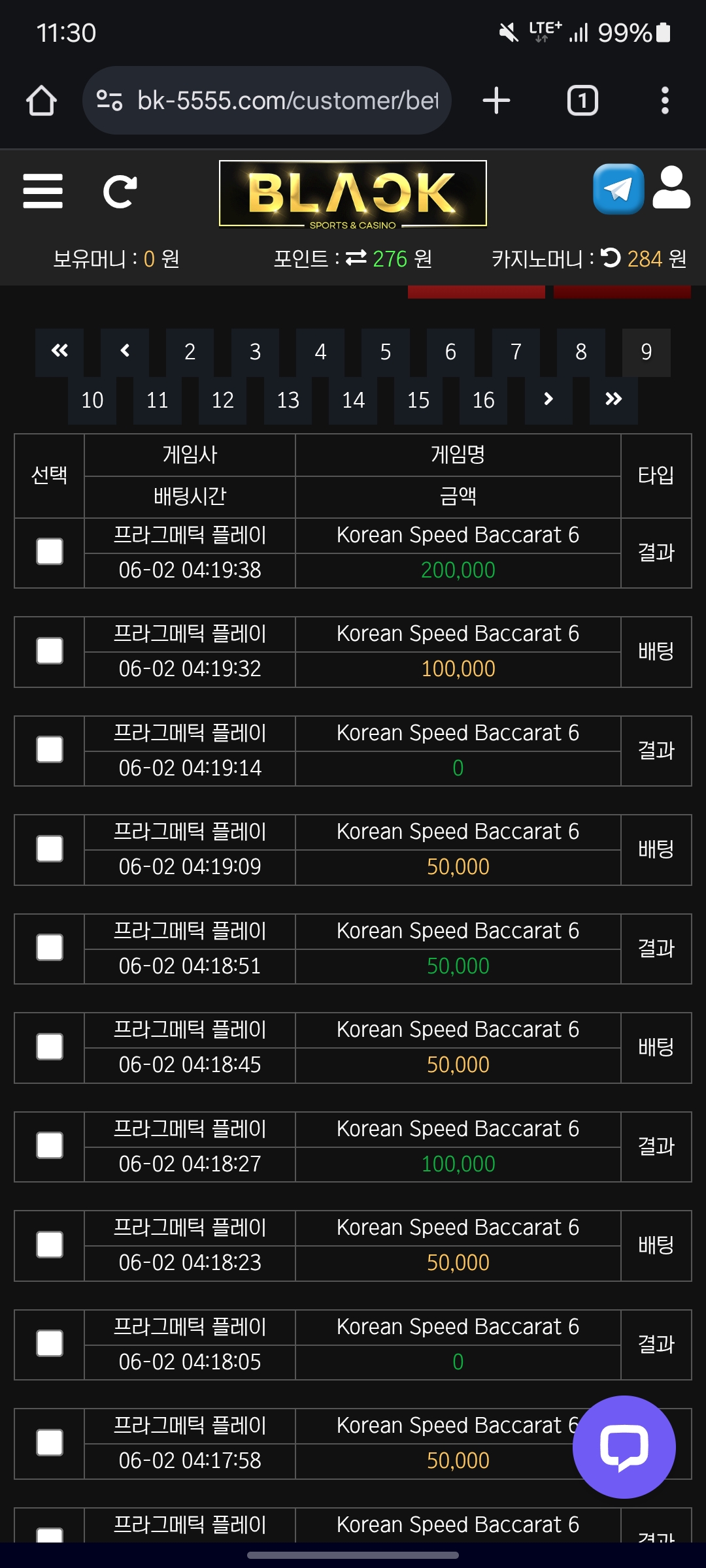Tap the browser address bar

(x=267, y=101)
